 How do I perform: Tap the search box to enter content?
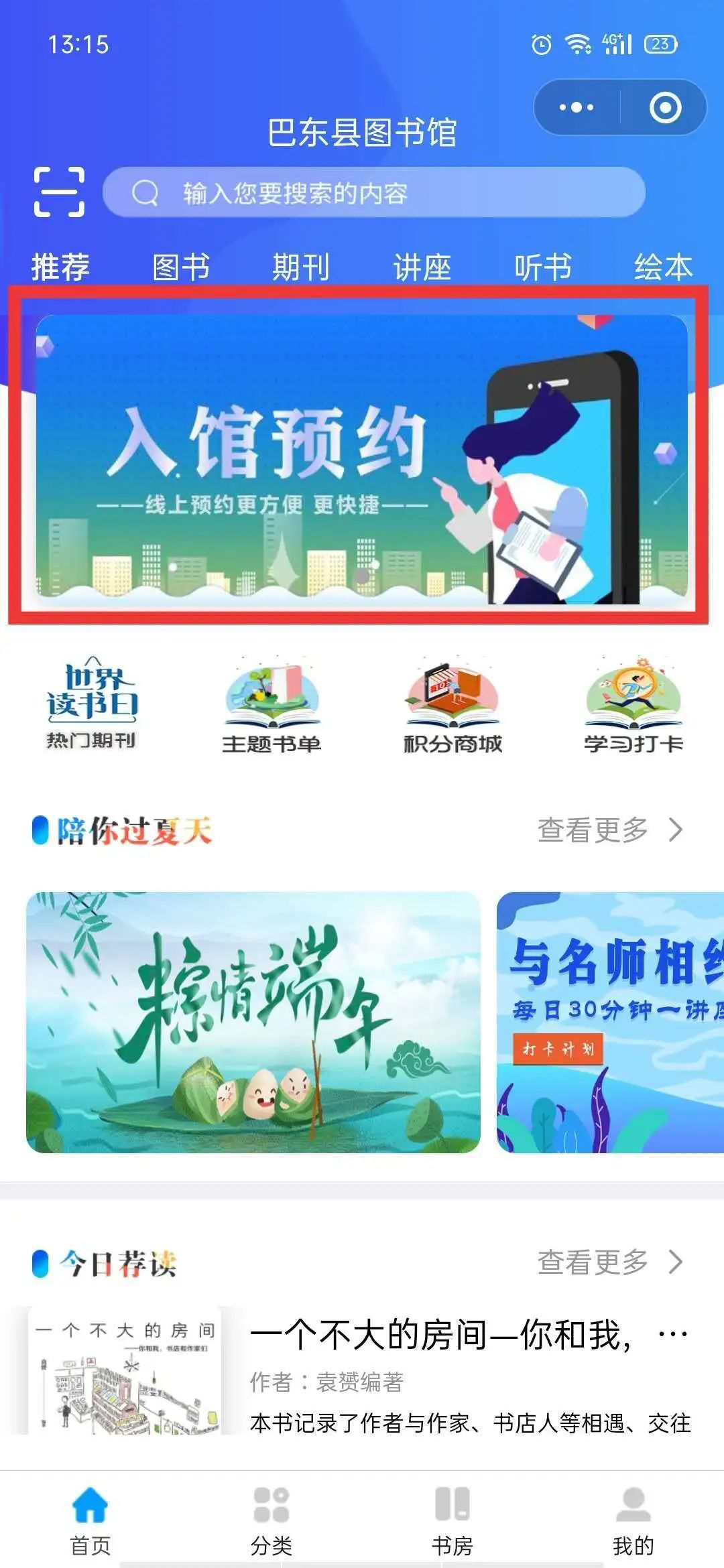(373, 193)
